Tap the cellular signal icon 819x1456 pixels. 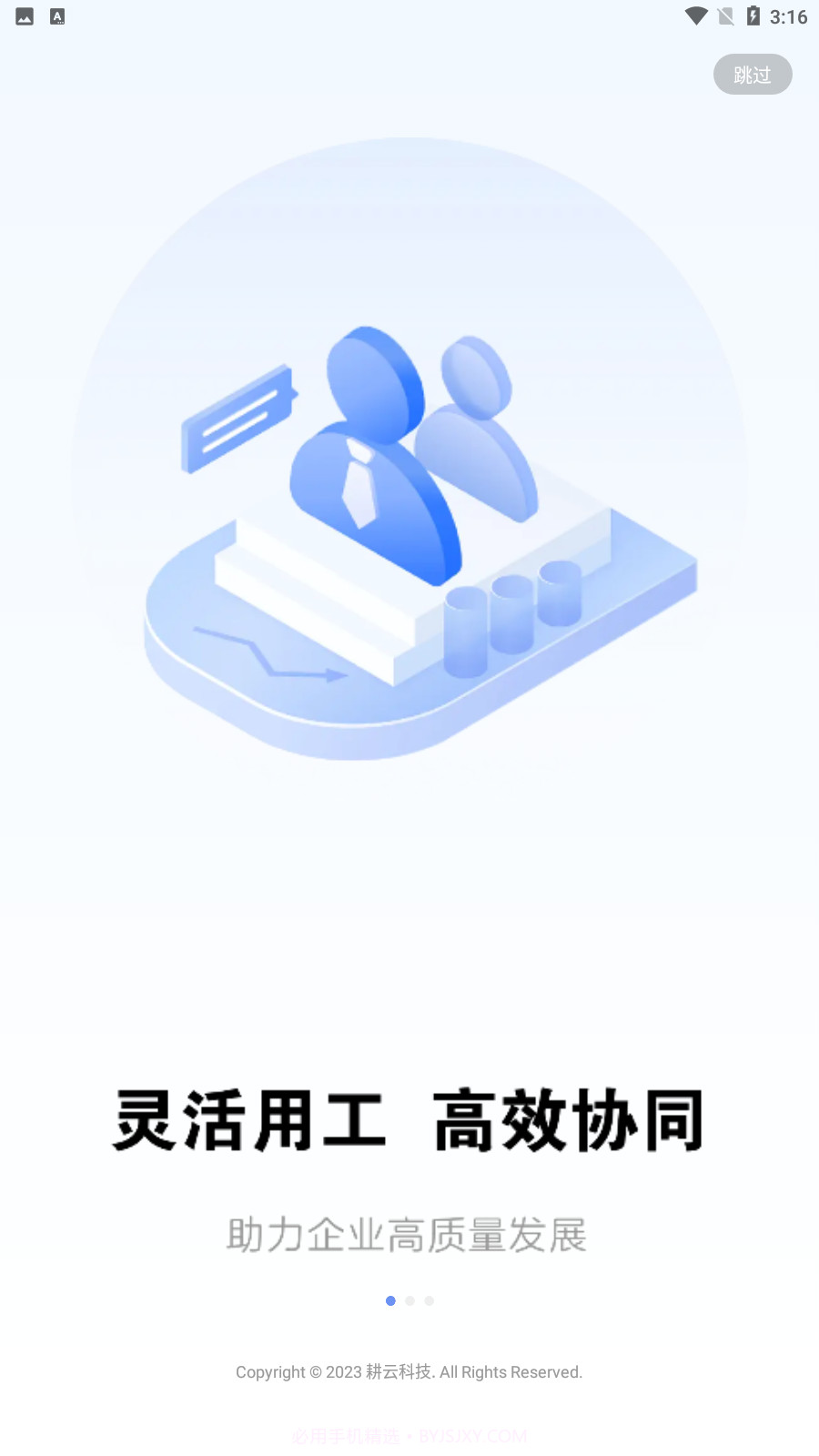(x=725, y=15)
